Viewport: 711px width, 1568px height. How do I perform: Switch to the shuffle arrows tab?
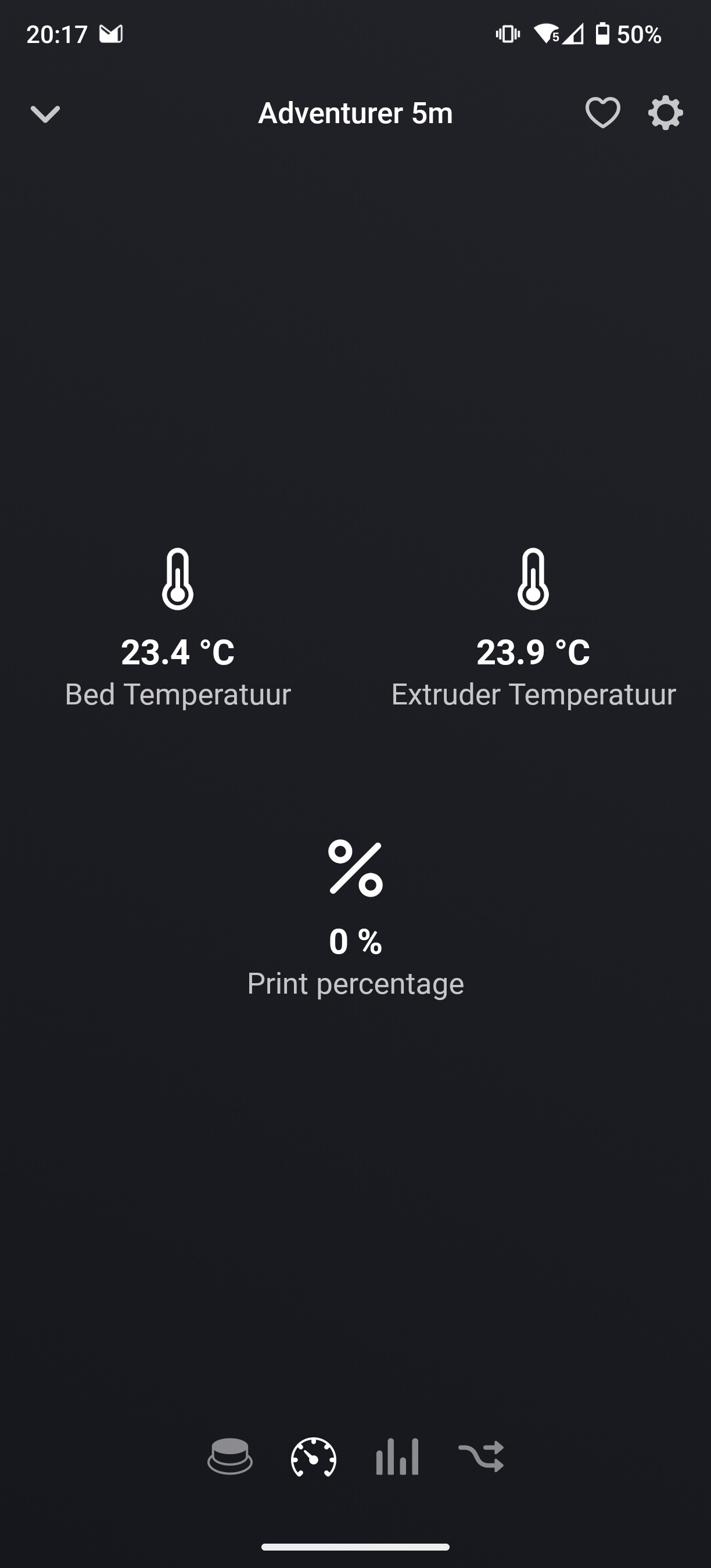coord(481,1456)
